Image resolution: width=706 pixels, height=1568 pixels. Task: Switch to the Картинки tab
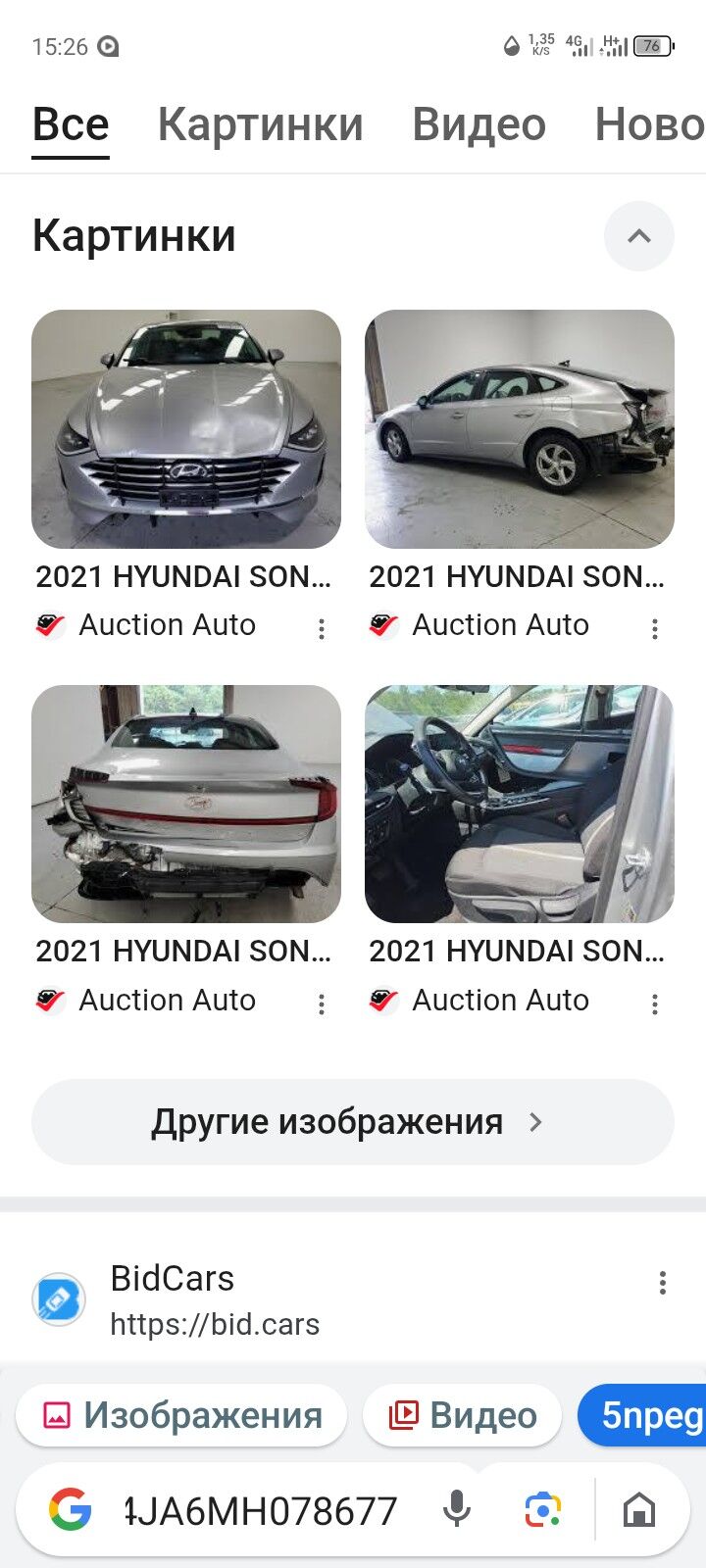pos(260,125)
